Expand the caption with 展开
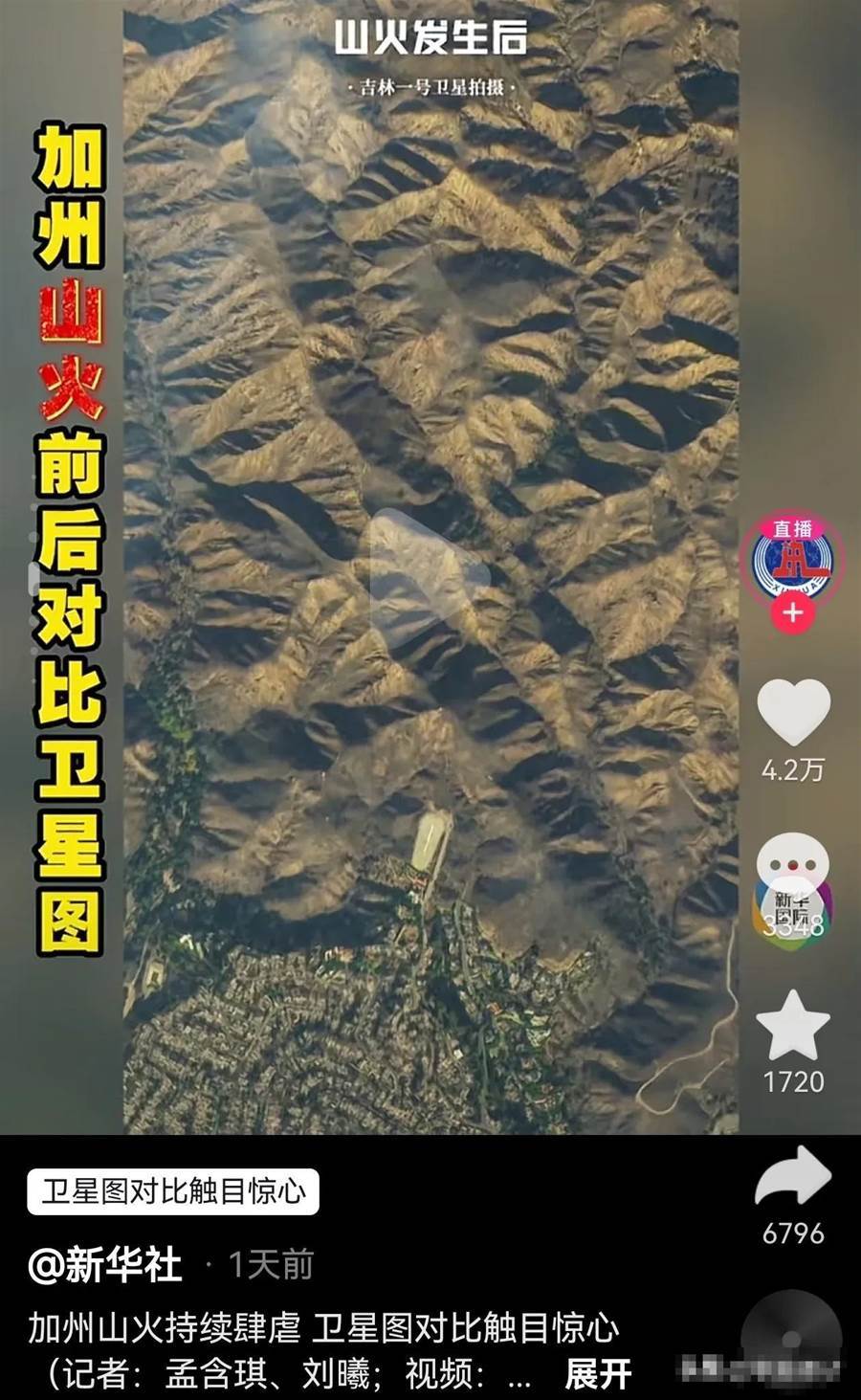 598,1374
